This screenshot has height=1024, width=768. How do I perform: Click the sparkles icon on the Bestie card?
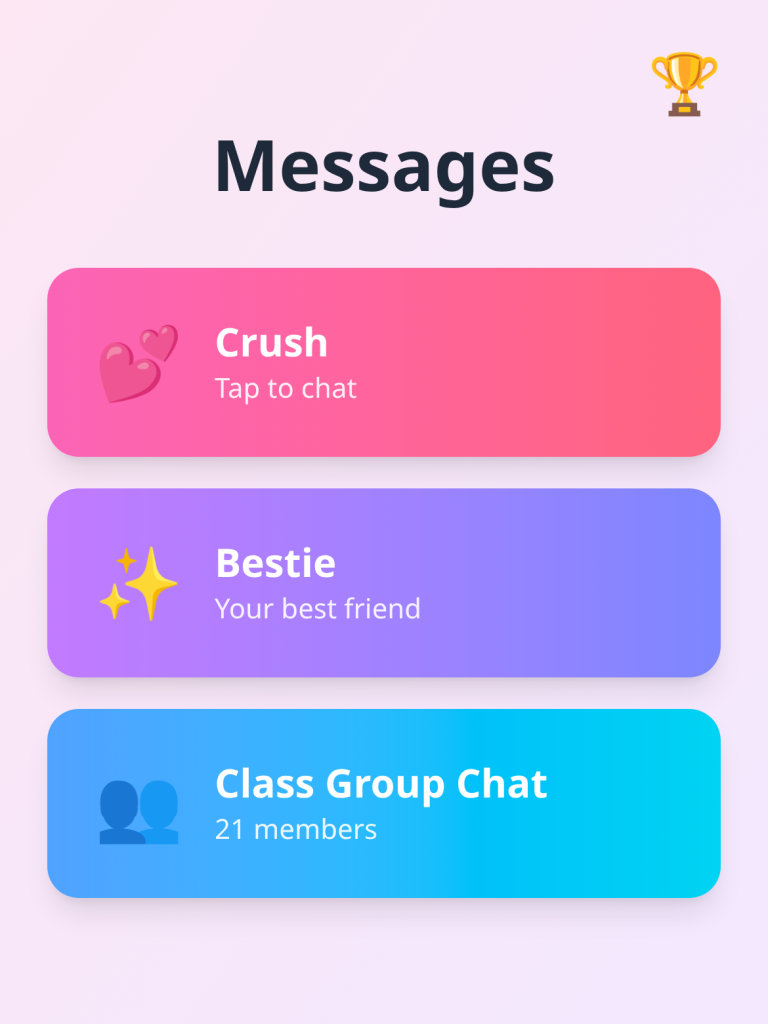140,582
